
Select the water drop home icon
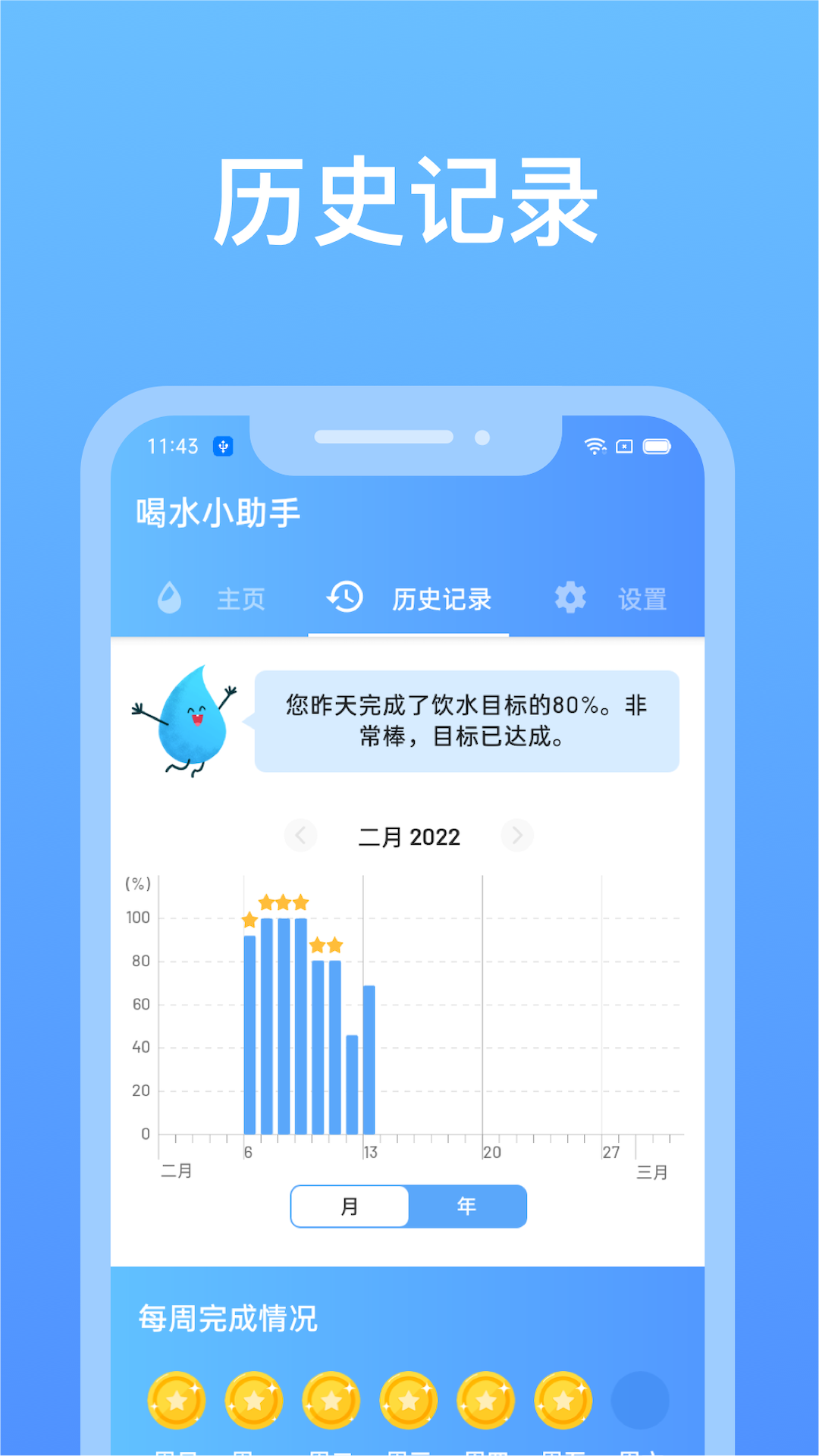pos(170,598)
